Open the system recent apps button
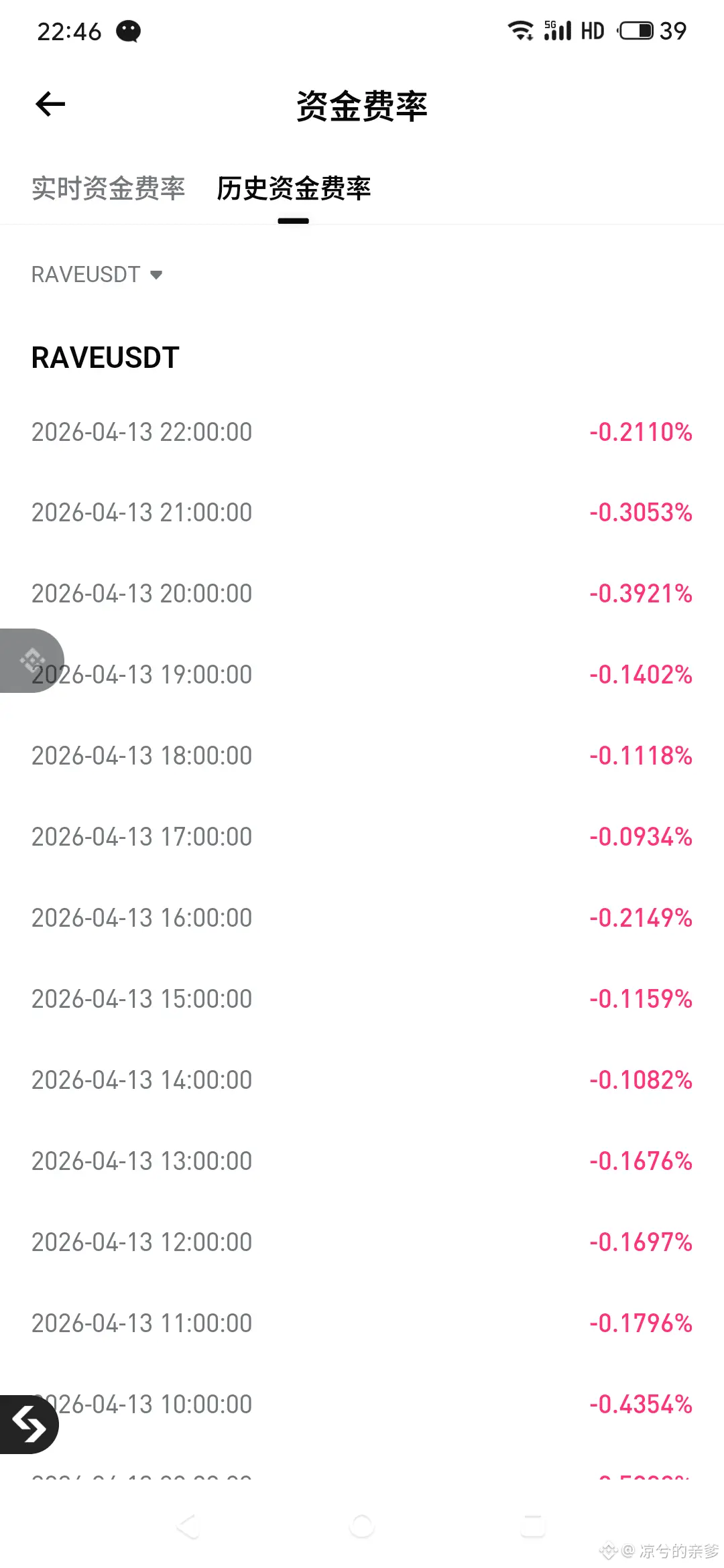This screenshot has width=724, height=1568. click(533, 1526)
